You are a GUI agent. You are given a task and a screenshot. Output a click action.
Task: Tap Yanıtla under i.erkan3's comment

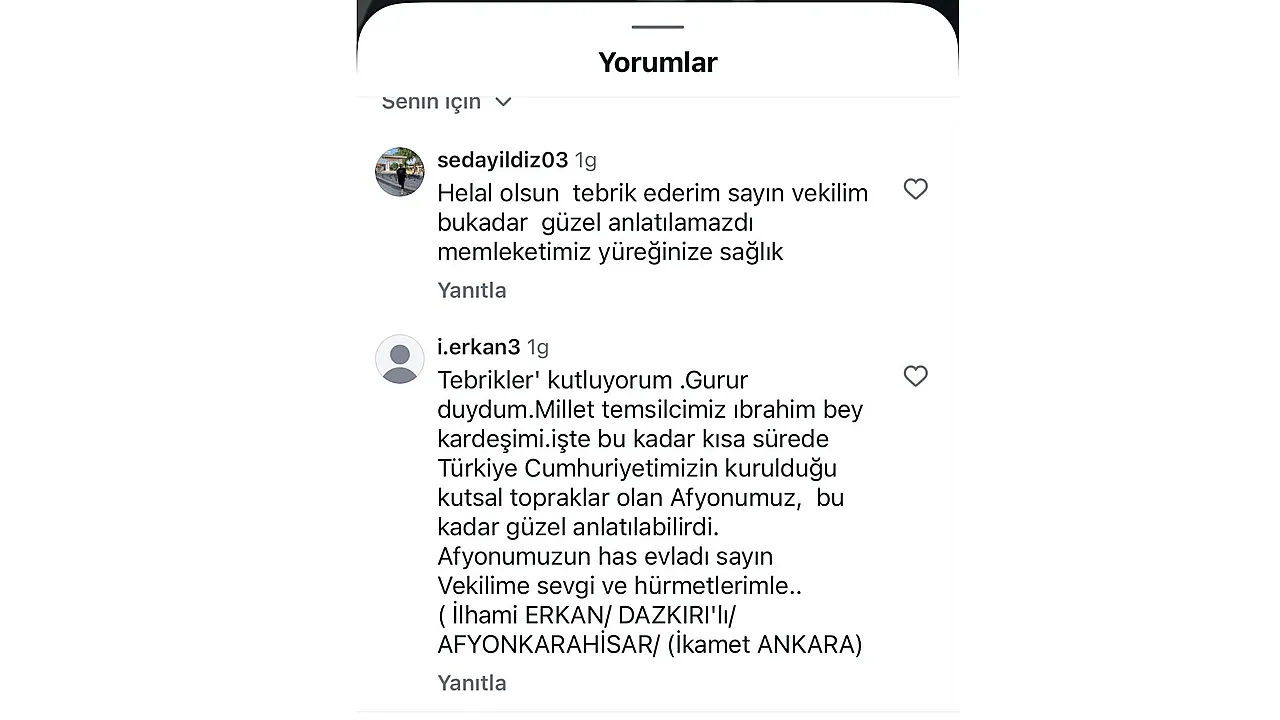[x=472, y=683]
